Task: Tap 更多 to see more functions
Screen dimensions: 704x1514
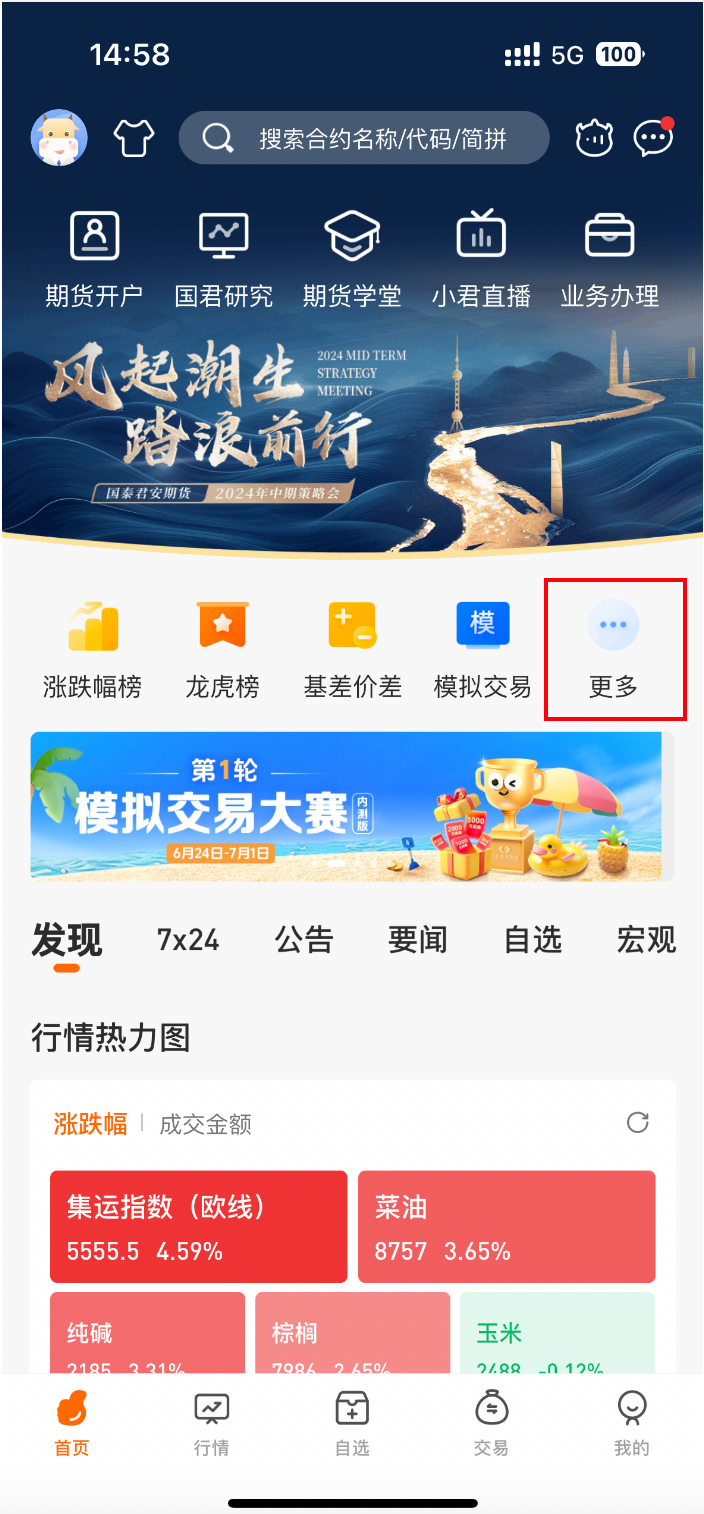Action: point(613,650)
